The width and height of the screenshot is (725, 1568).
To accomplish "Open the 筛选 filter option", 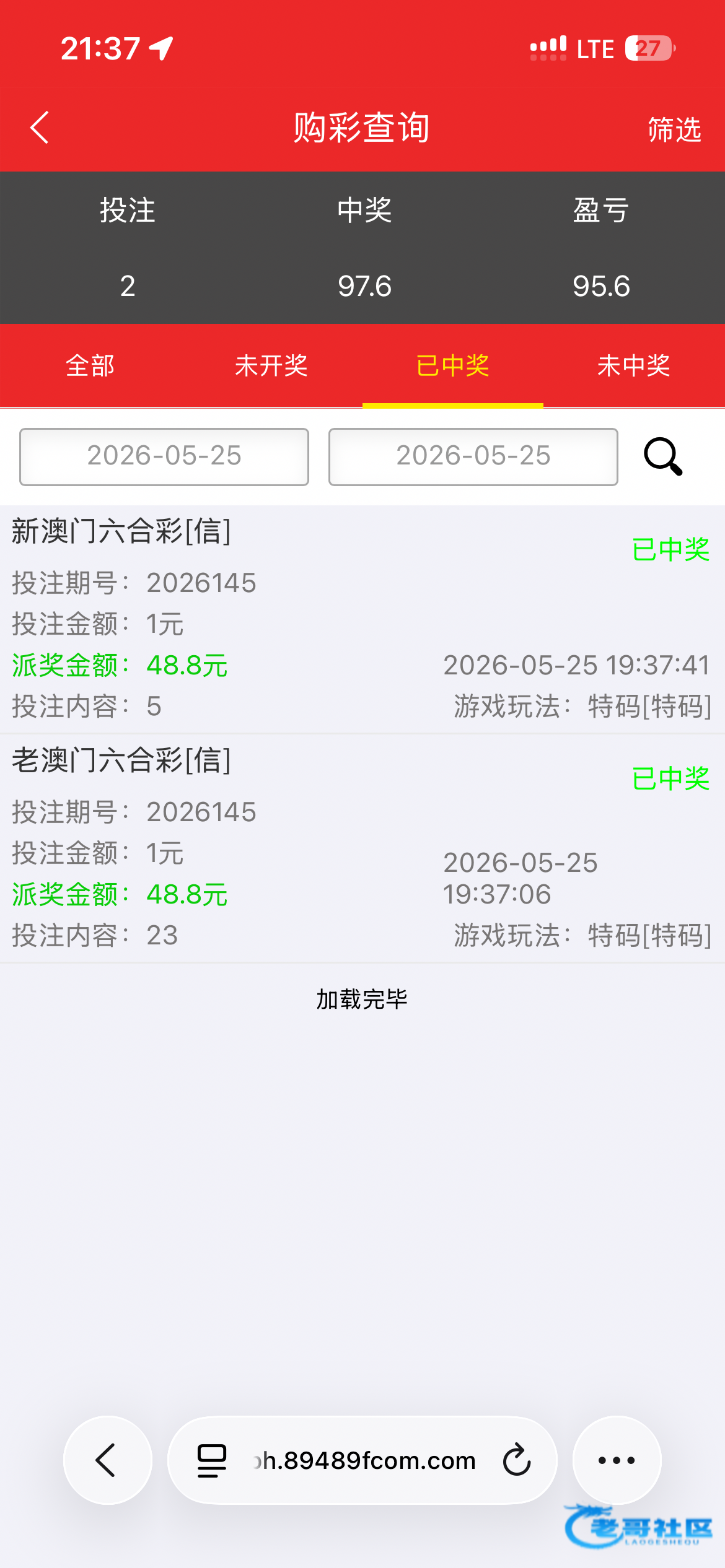I will tap(674, 129).
